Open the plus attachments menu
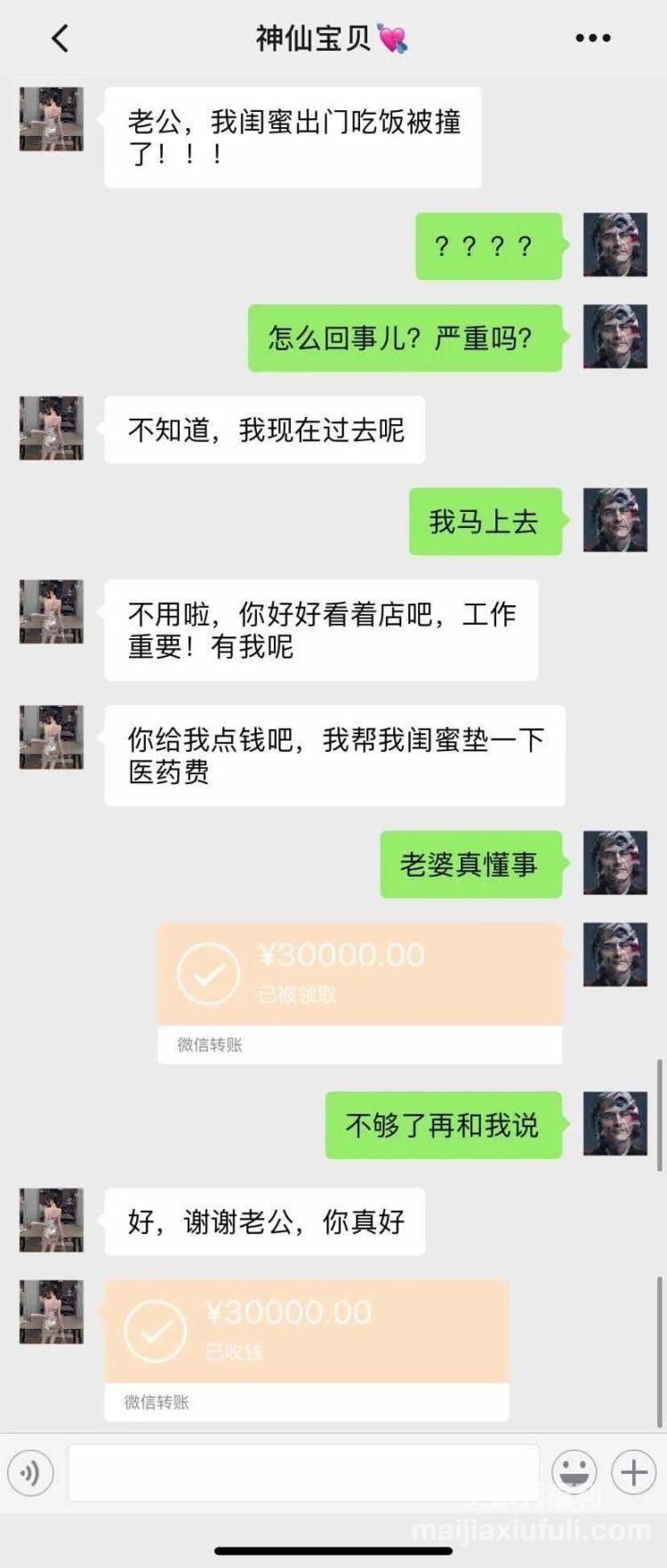The height and width of the screenshot is (1568, 667). [633, 1473]
